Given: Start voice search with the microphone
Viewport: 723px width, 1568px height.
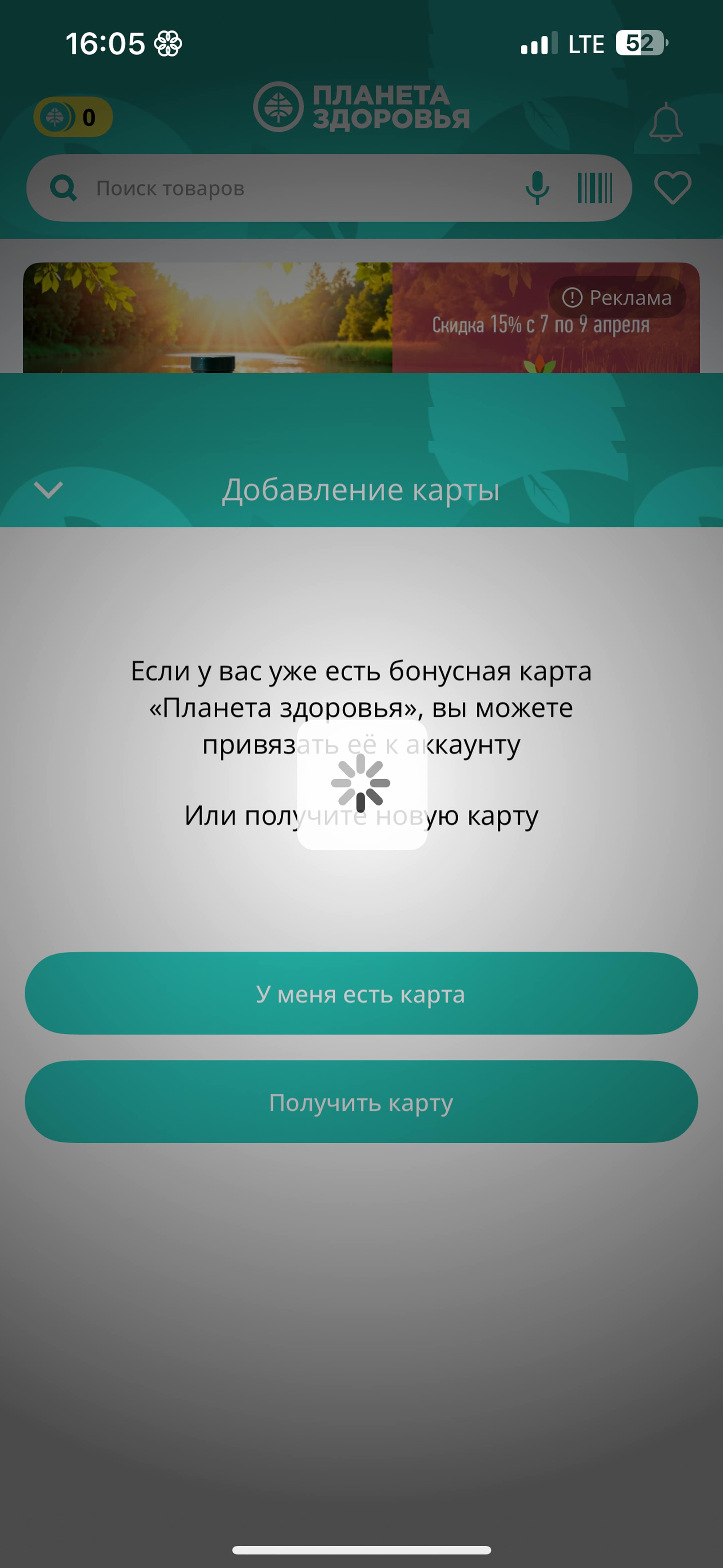Looking at the screenshot, I should click(537, 188).
